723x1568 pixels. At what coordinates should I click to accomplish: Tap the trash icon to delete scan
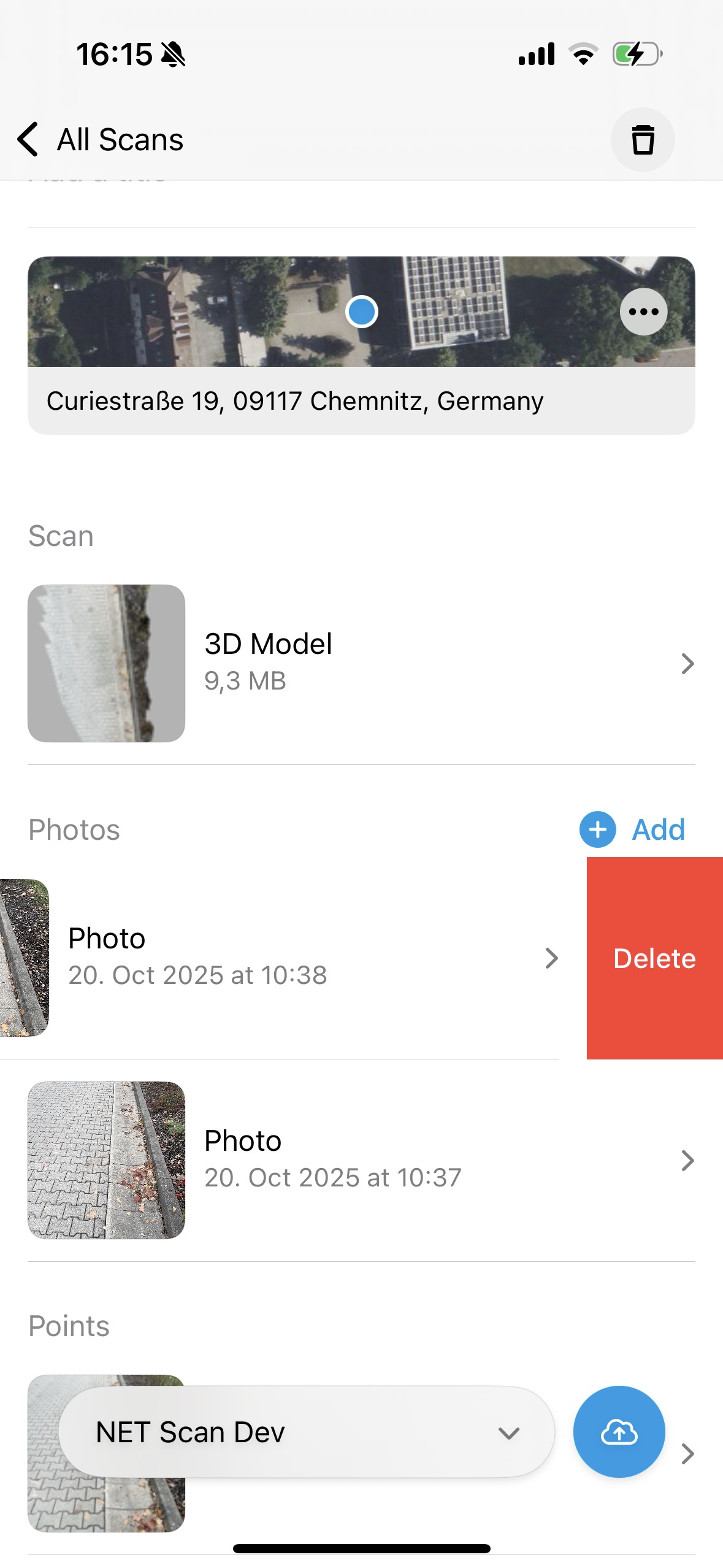coord(642,140)
